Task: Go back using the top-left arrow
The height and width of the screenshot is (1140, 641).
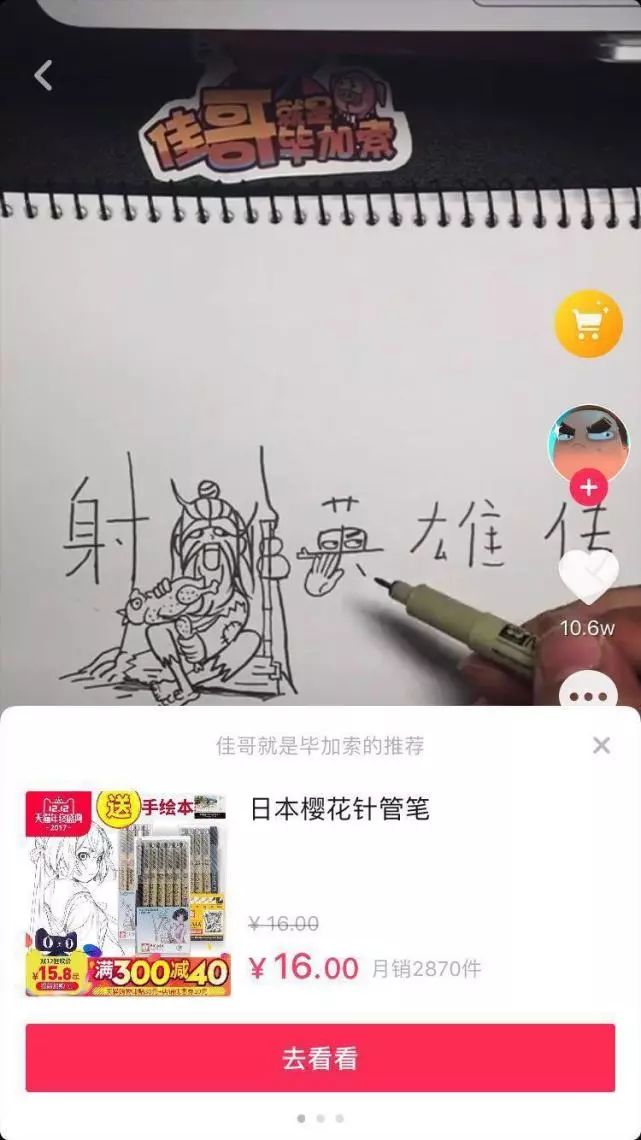Action: click(x=42, y=75)
